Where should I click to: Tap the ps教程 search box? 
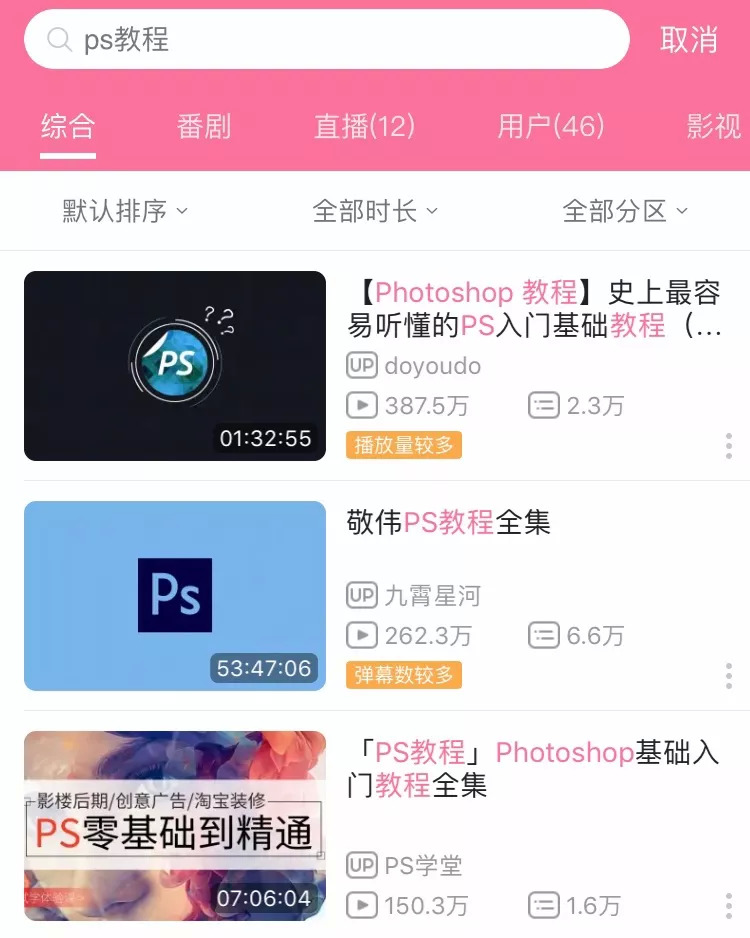pos(327,39)
